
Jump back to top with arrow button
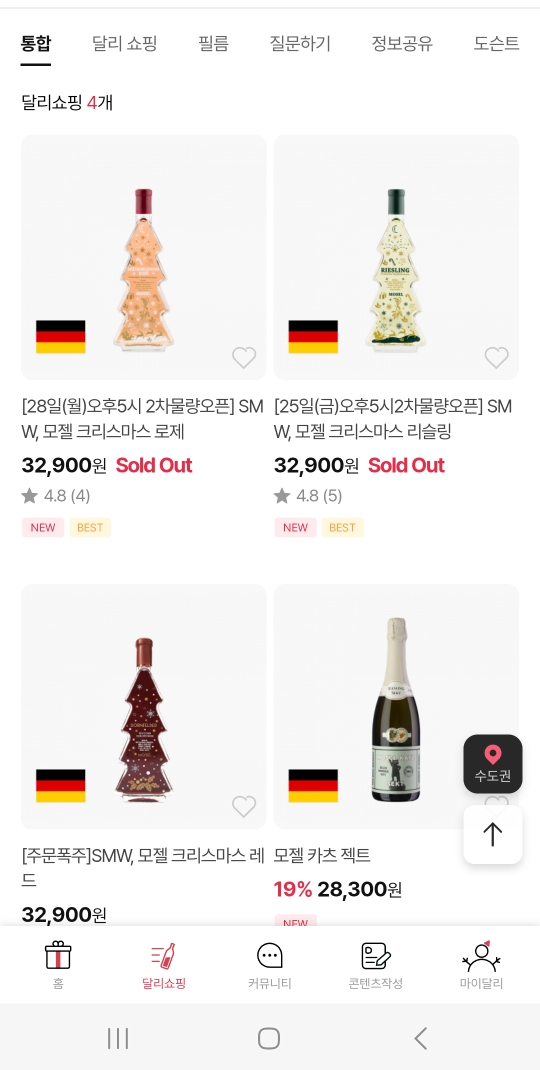point(493,835)
